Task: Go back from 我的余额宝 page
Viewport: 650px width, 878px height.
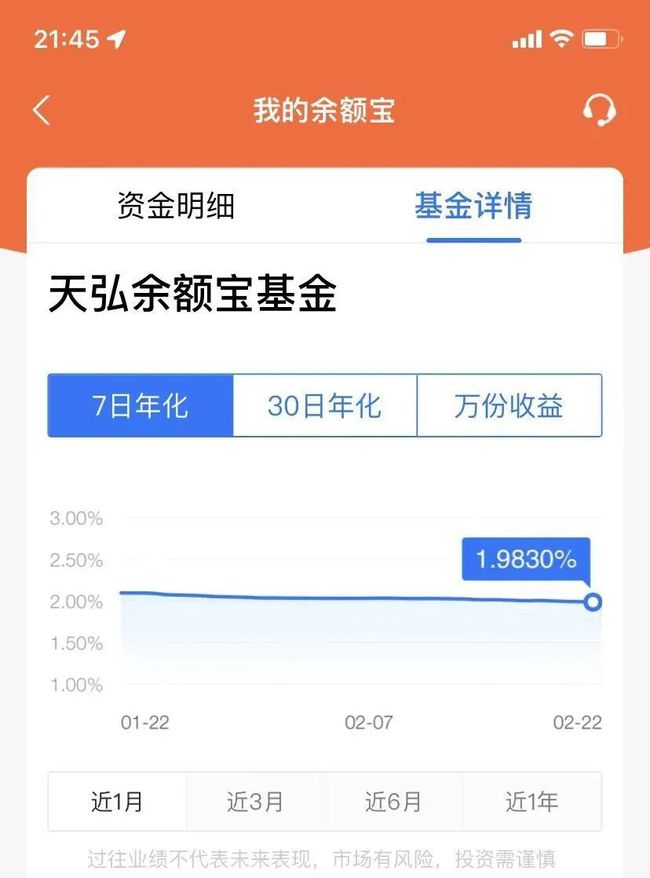Action: [x=41, y=110]
